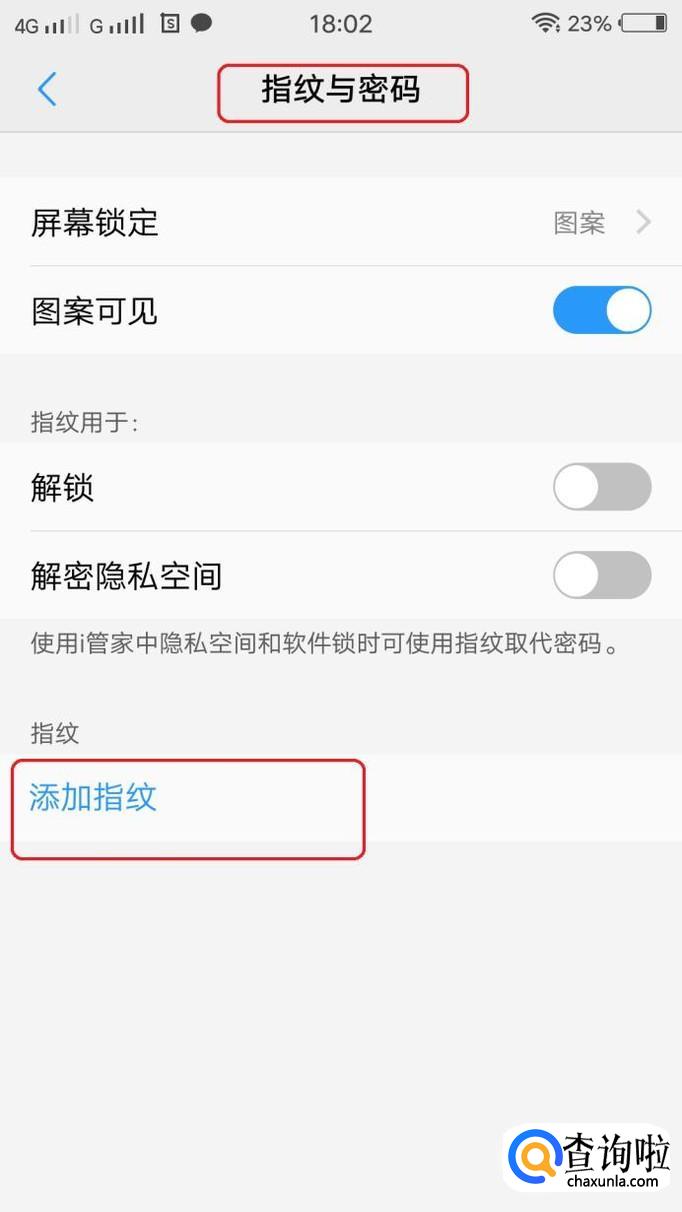Enable fingerprint for 解锁

tap(601, 488)
